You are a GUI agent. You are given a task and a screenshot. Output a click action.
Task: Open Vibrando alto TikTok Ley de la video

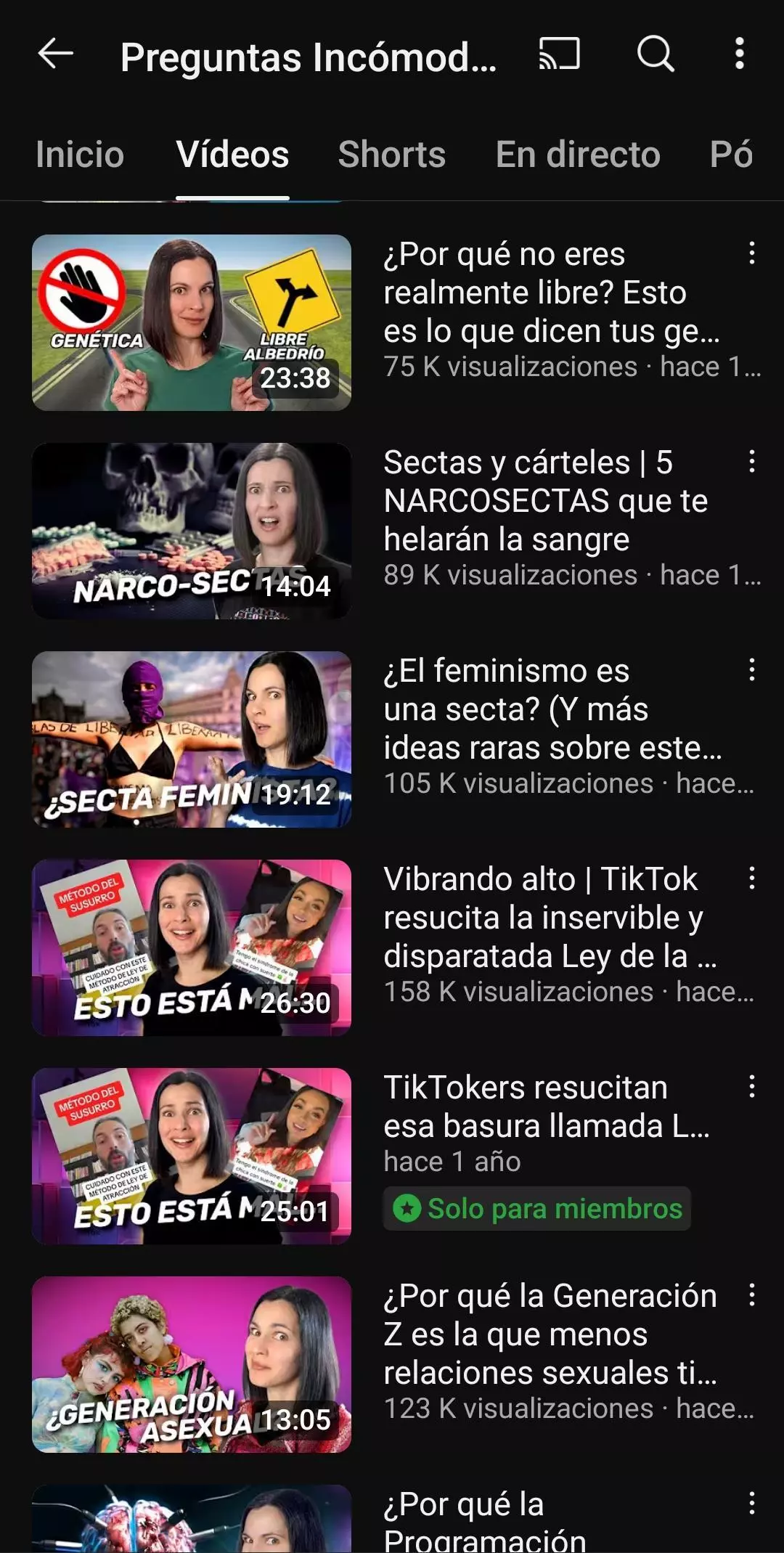(192, 947)
